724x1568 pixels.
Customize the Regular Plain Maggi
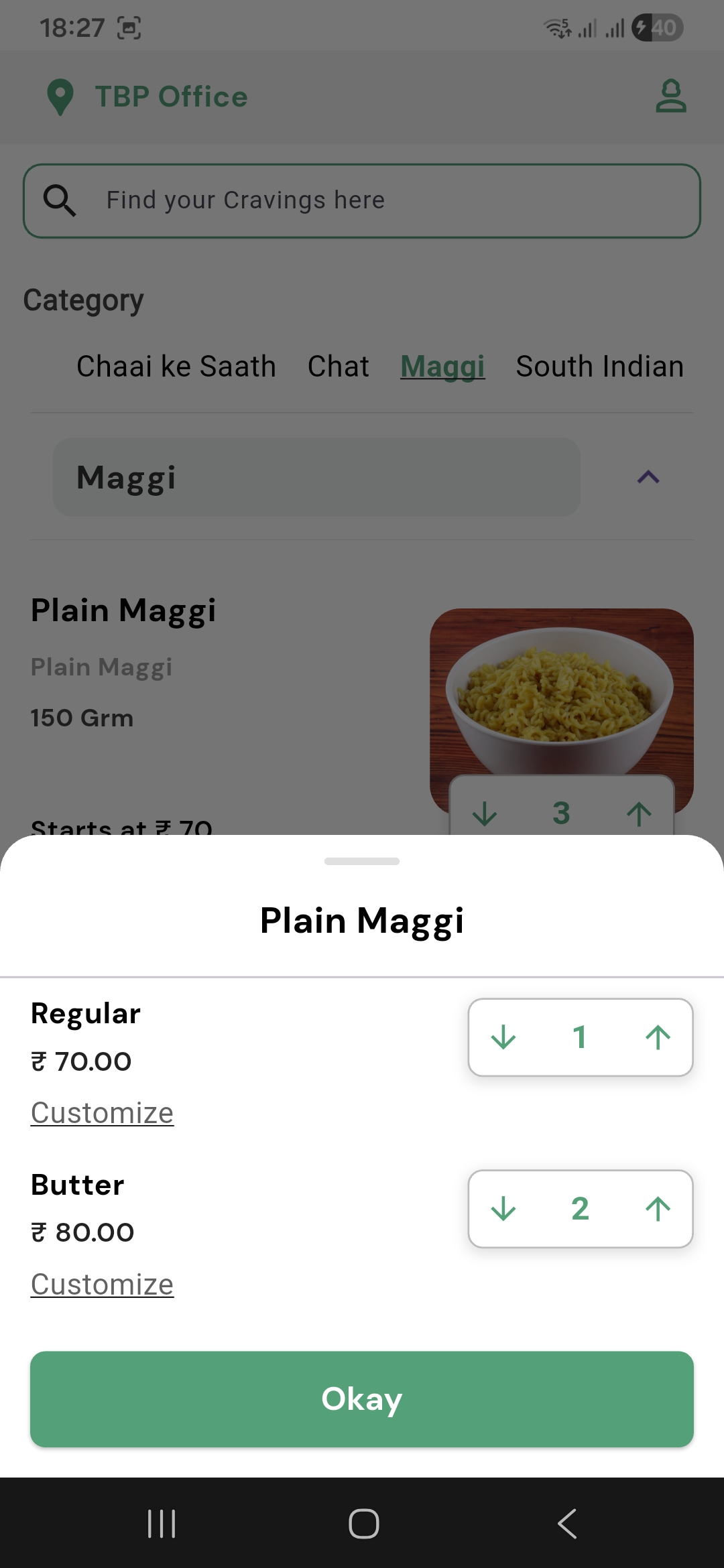101,1112
